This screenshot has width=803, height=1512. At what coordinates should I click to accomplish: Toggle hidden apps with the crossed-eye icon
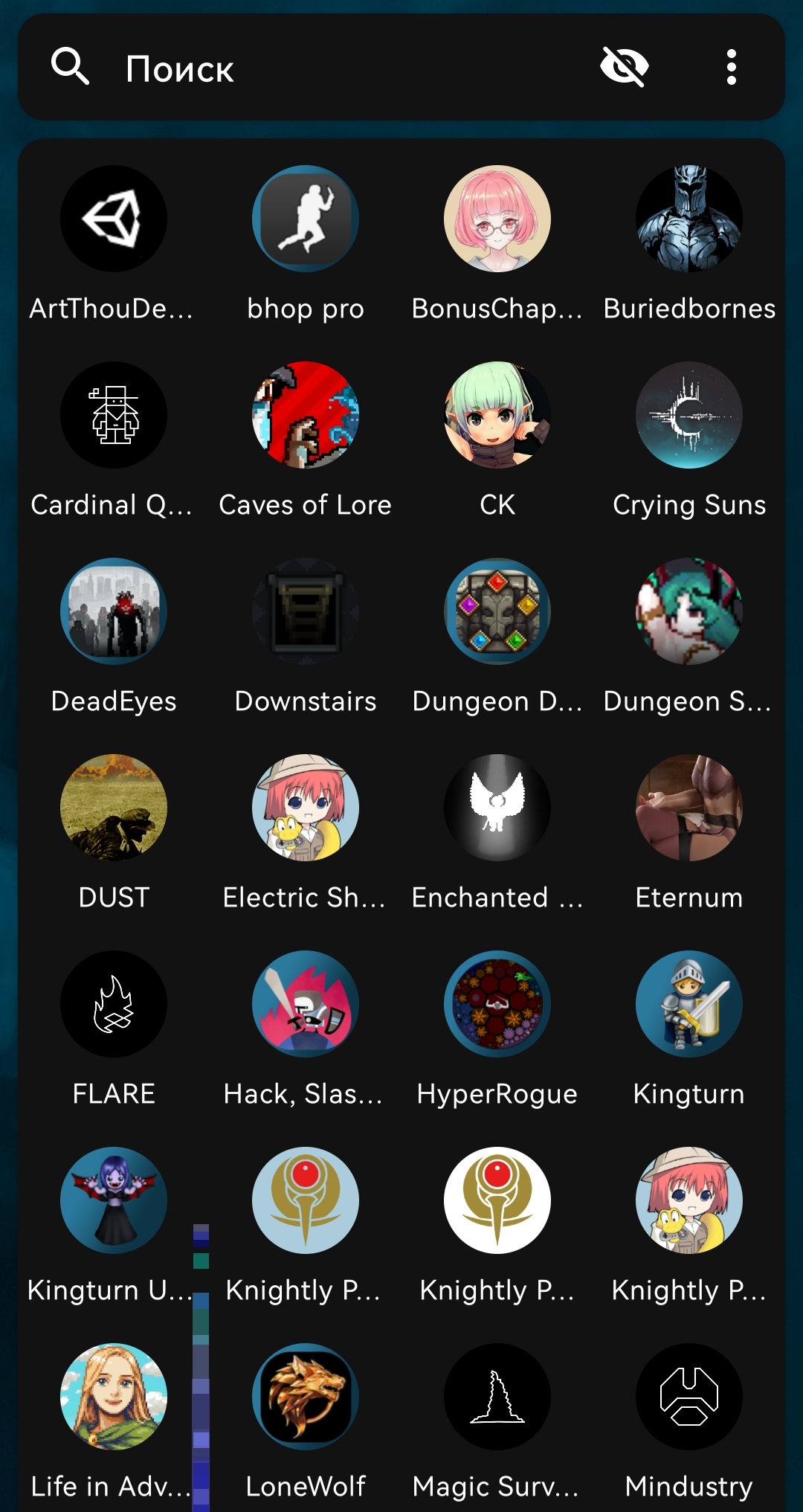[624, 67]
